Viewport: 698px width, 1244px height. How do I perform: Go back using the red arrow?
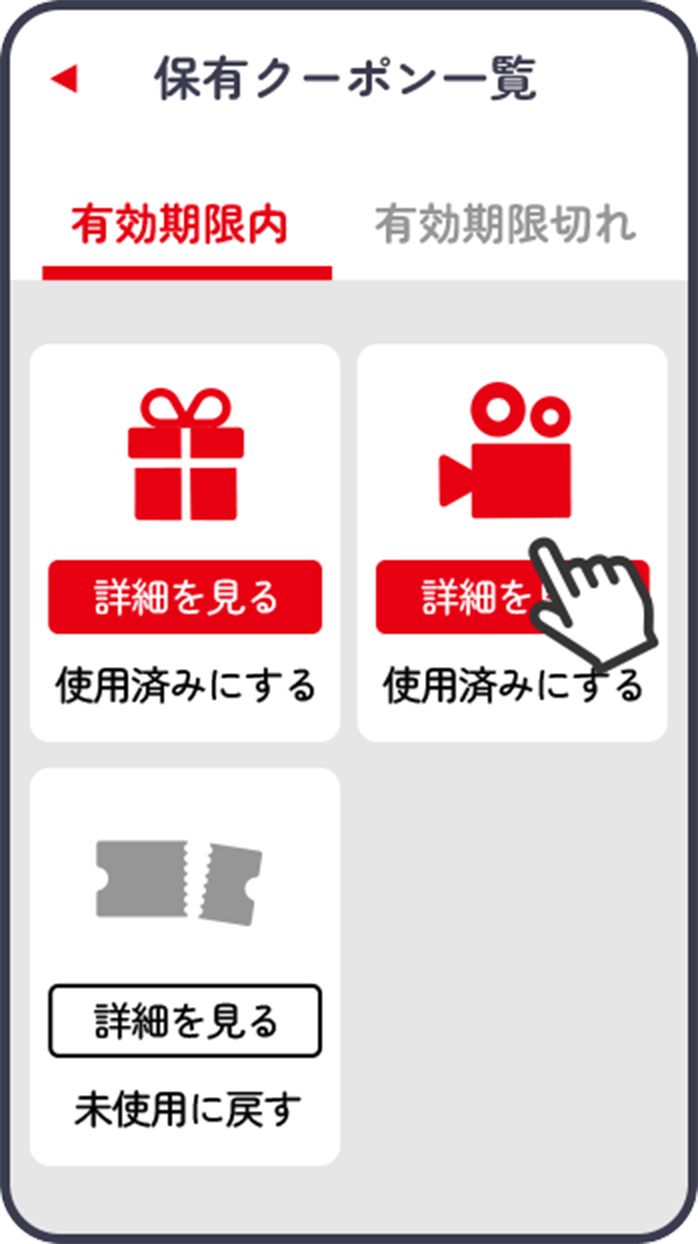tap(64, 79)
